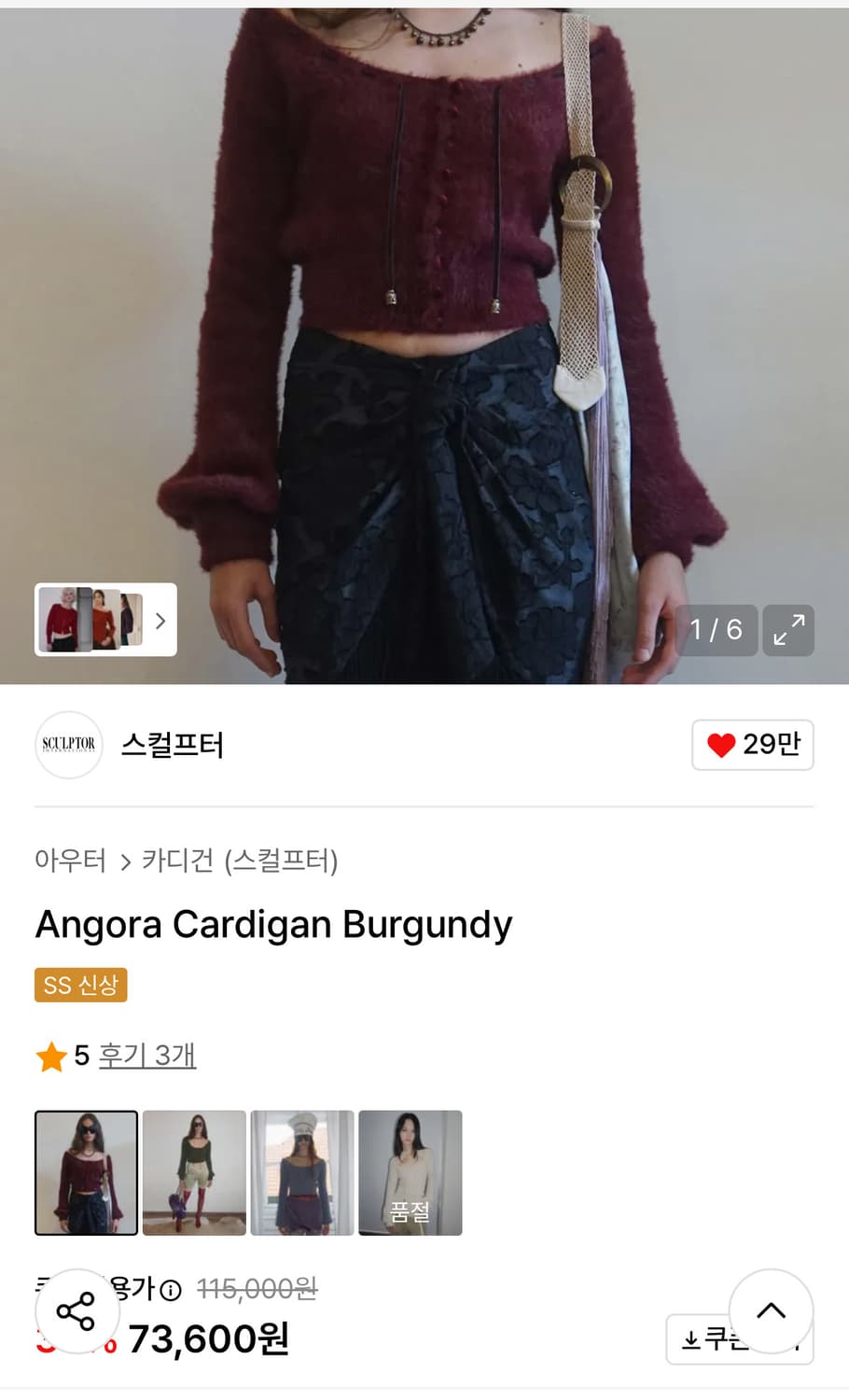Select the burgundy cardigan color swatch
Image resolution: width=849 pixels, height=1400 pixels.
(86, 1172)
